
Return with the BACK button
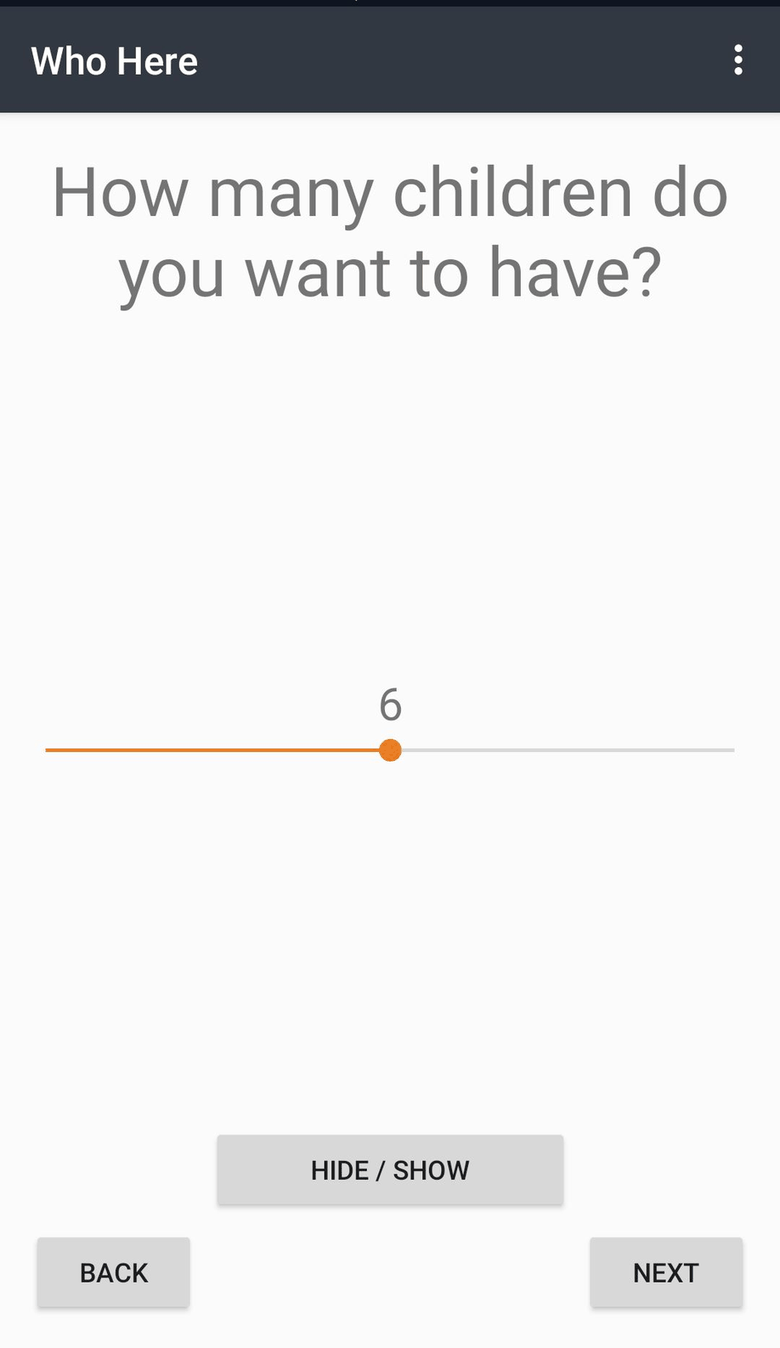tap(114, 1273)
